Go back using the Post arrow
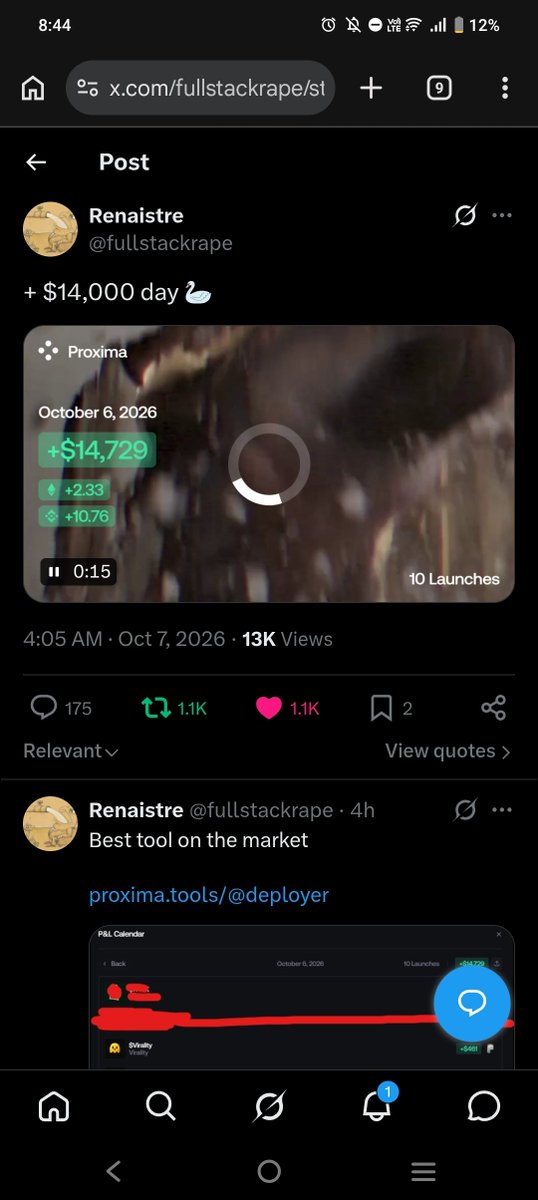Screen dimensions: 538x1200 (x=37, y=162)
